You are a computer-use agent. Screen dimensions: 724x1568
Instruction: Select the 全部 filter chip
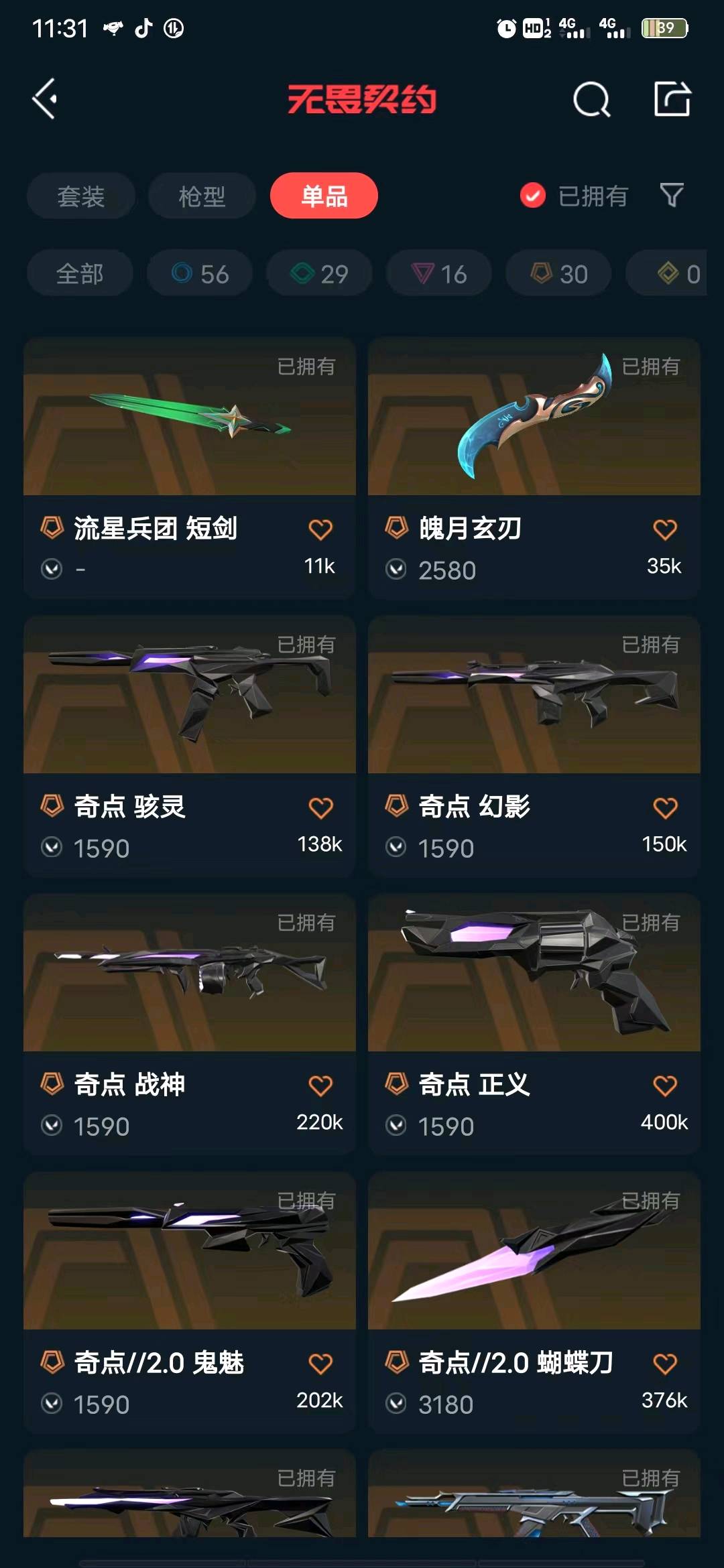80,273
